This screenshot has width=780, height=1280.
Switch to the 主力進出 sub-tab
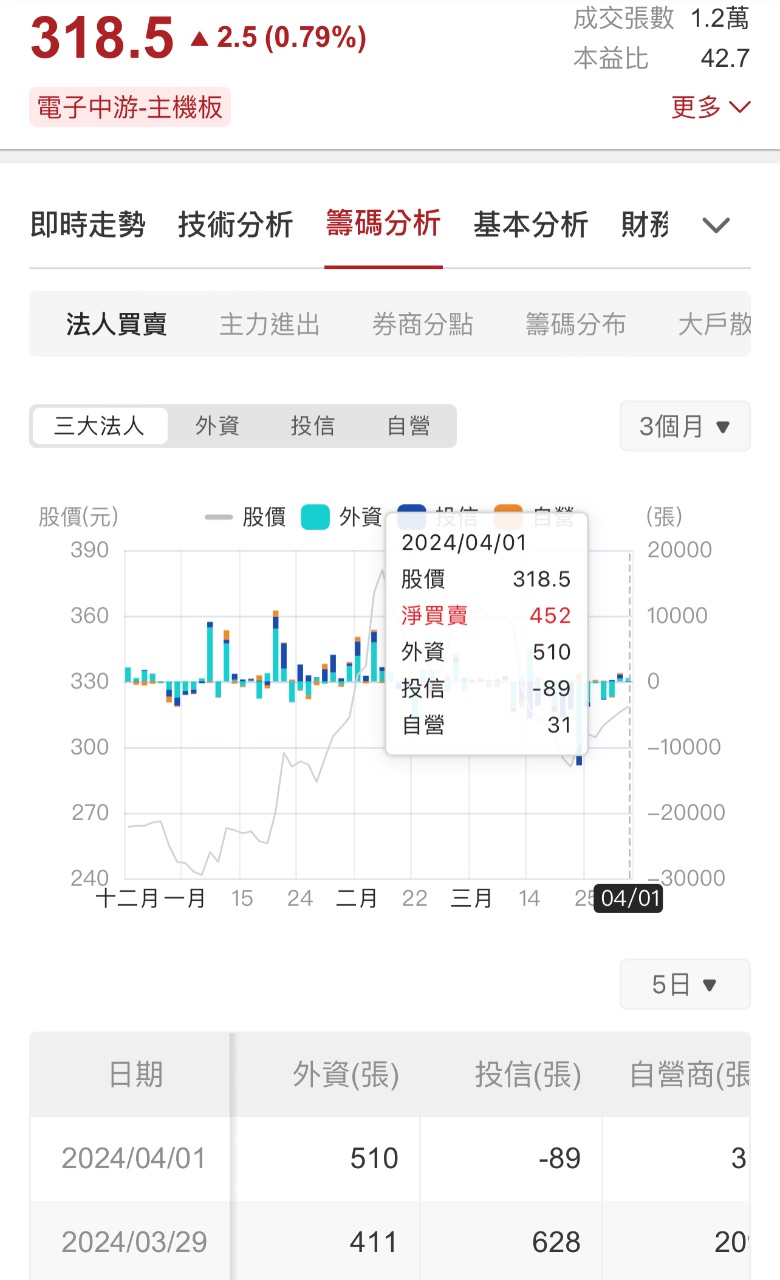click(x=267, y=326)
